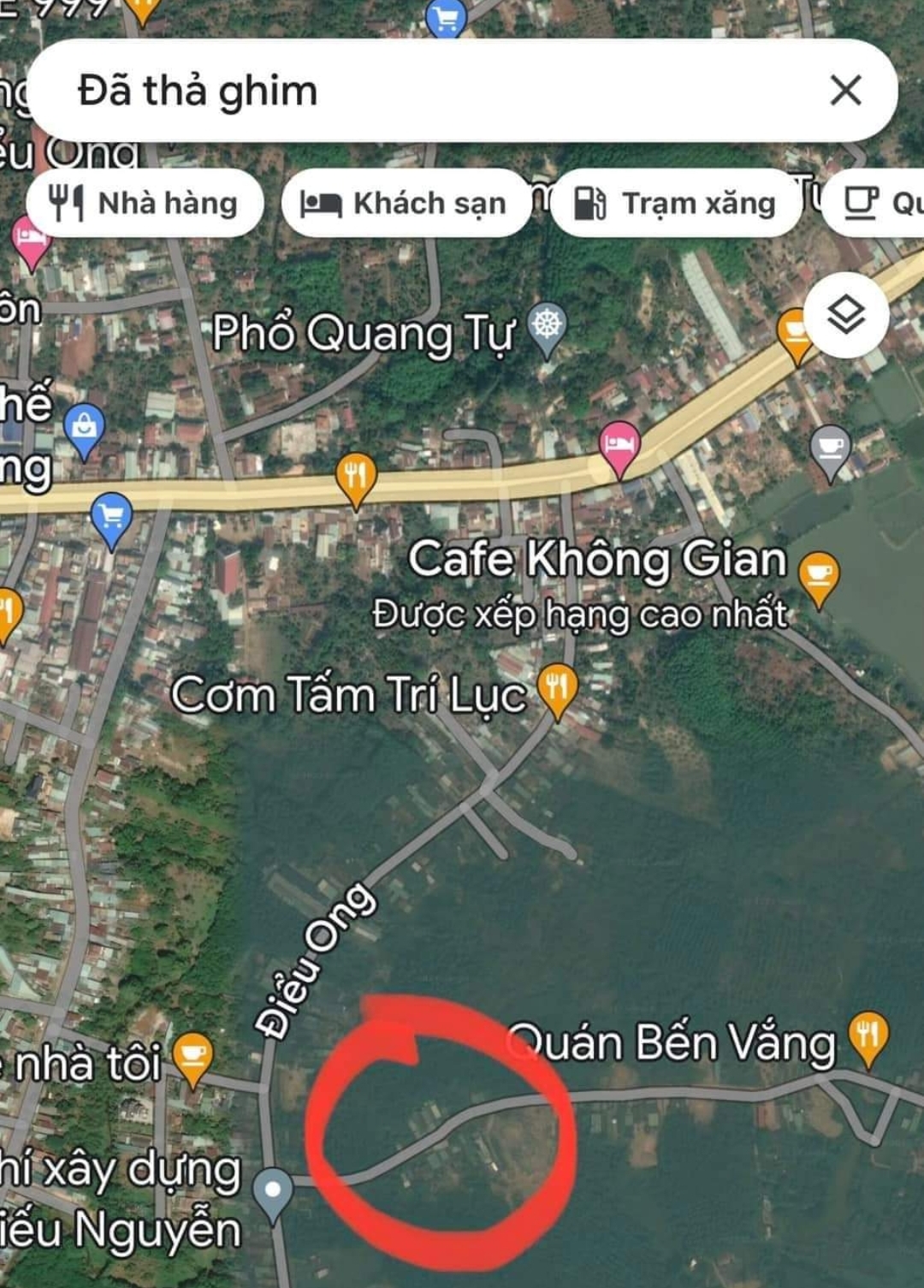924x1288 pixels.
Task: Clear the dropped pin with X
Action: pos(845,90)
